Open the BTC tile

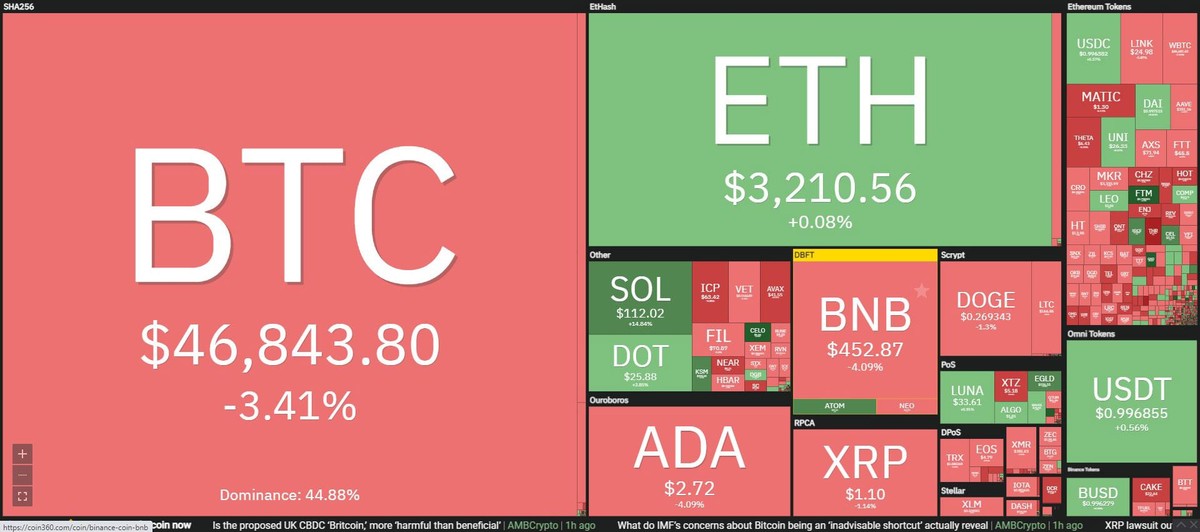pyautogui.click(x=290, y=260)
